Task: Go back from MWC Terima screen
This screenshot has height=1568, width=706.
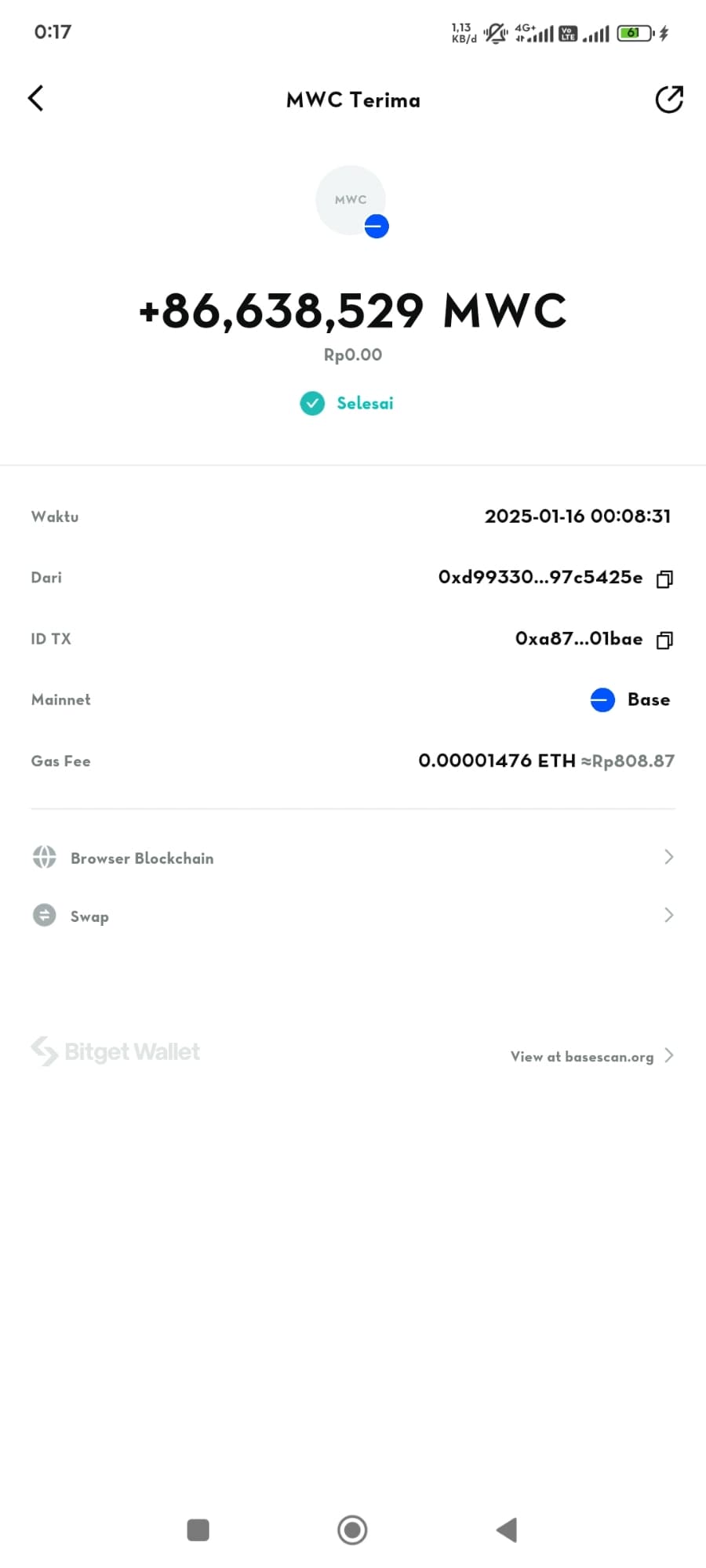Action: pos(36,99)
